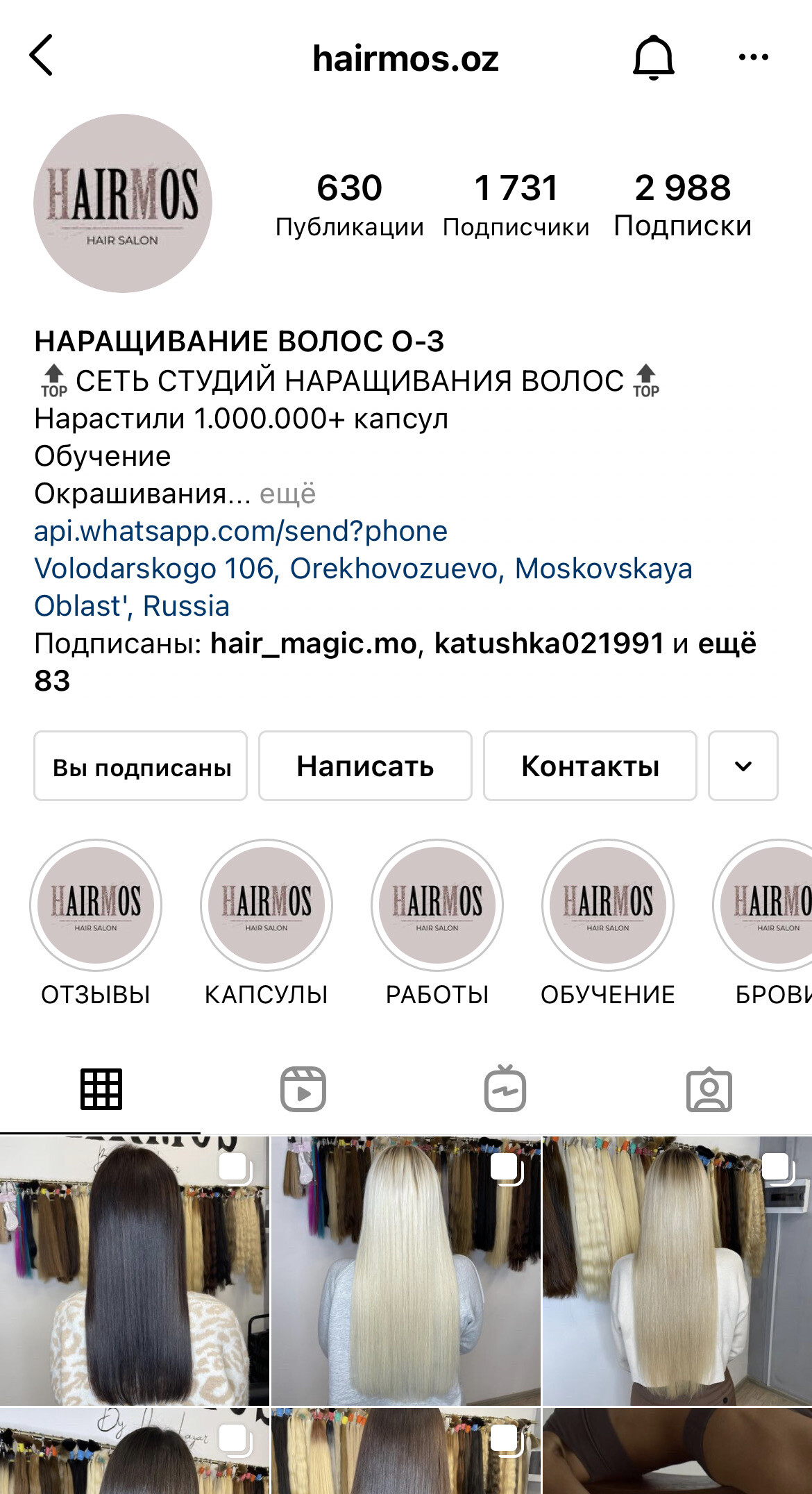Screen dimensions: 812x1494
Task: Open the Контакты button
Action: pyautogui.click(x=590, y=766)
